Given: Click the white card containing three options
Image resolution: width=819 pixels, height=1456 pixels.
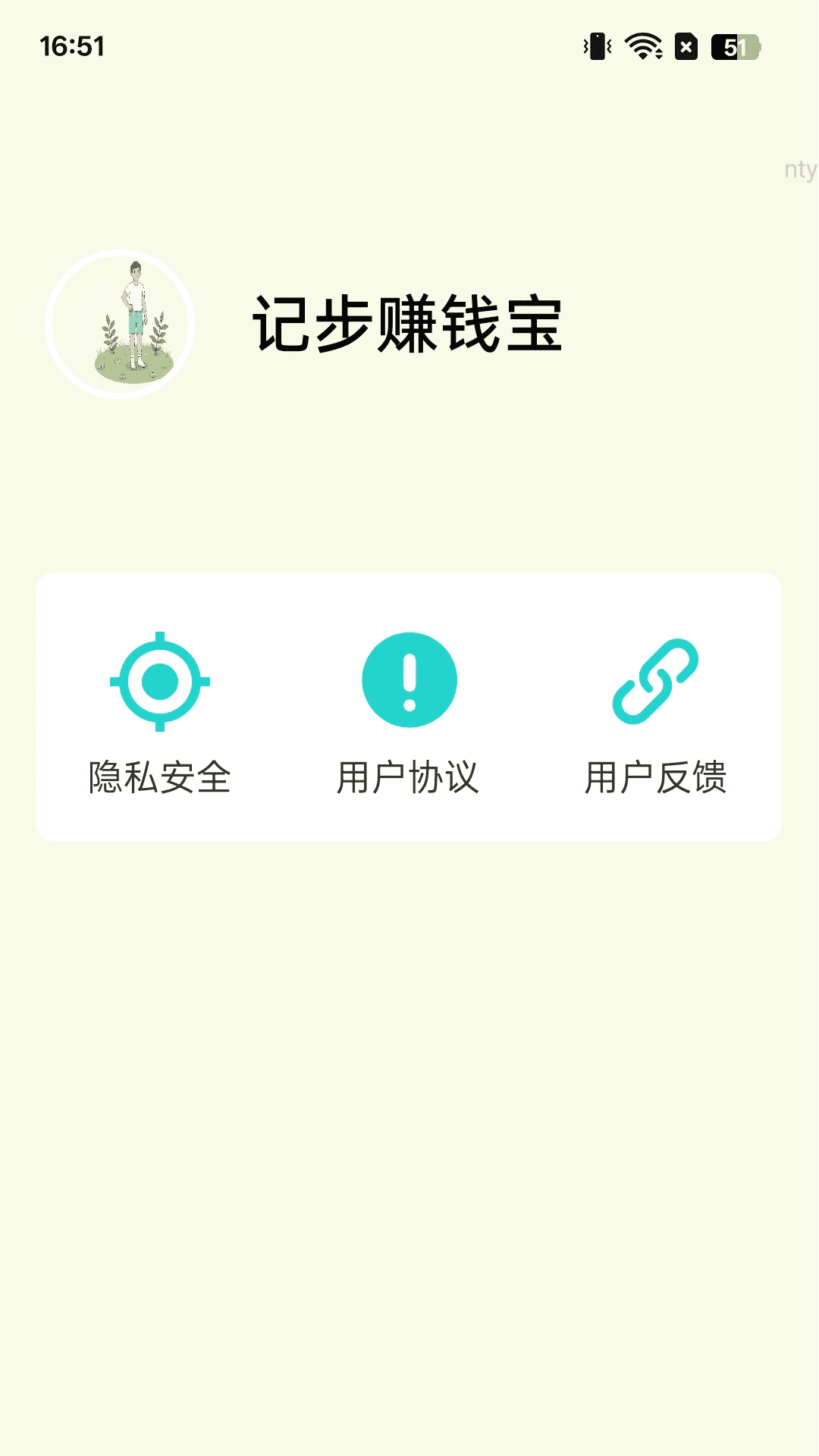Looking at the screenshot, I should coord(409,705).
